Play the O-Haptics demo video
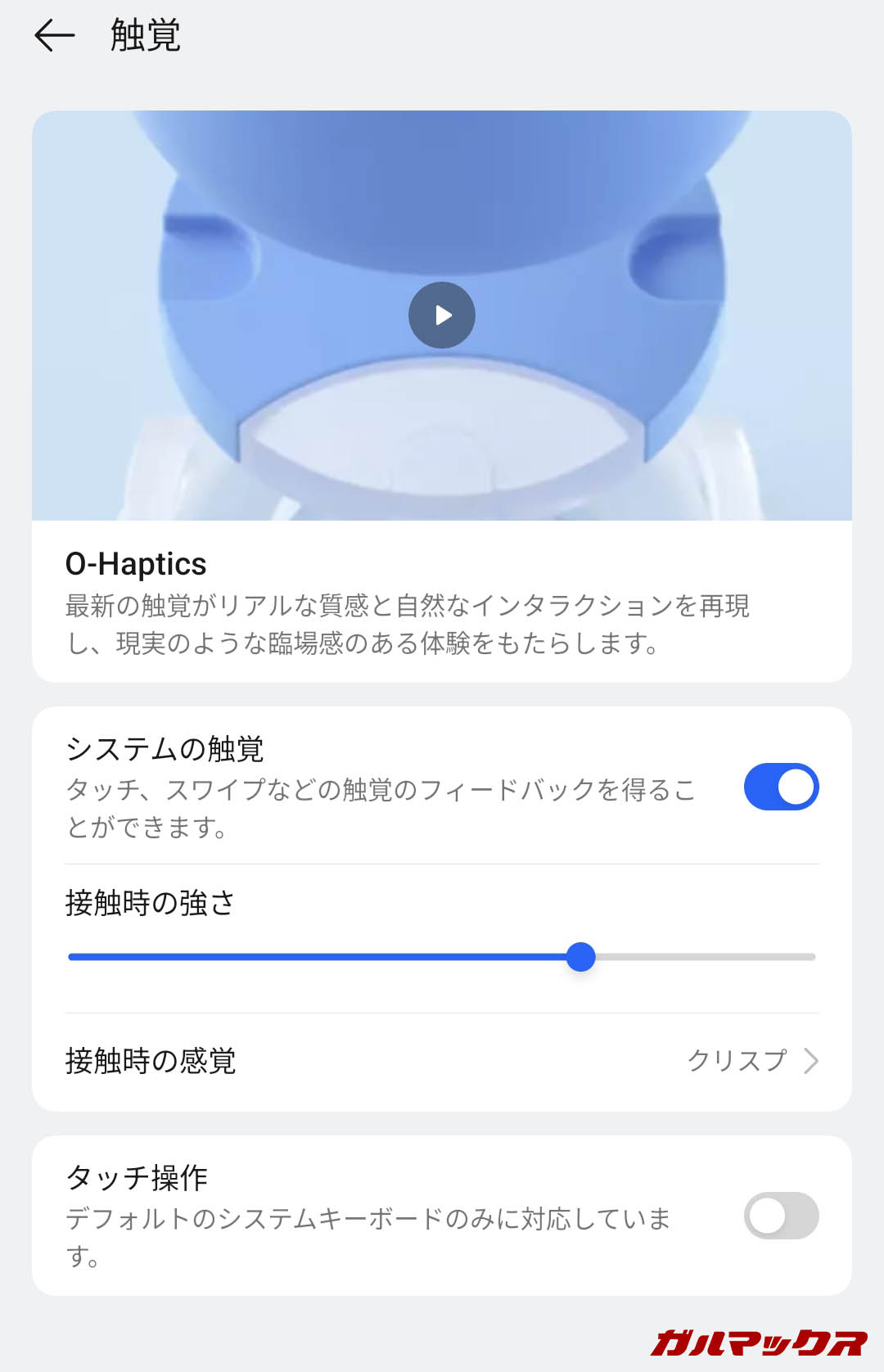The height and width of the screenshot is (1372, 884). coord(442,315)
